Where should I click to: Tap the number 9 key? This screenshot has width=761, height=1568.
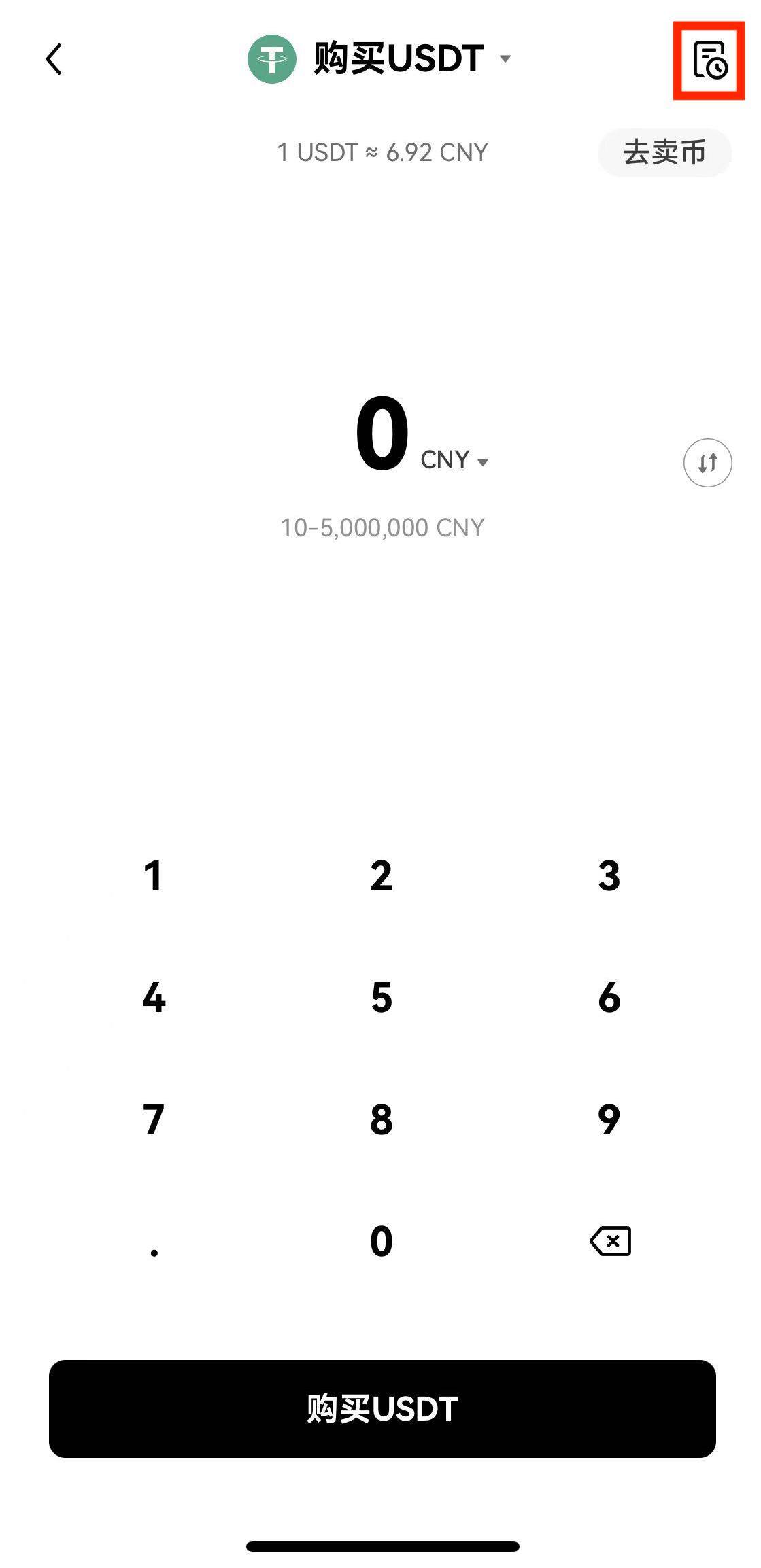pyautogui.click(x=609, y=1119)
